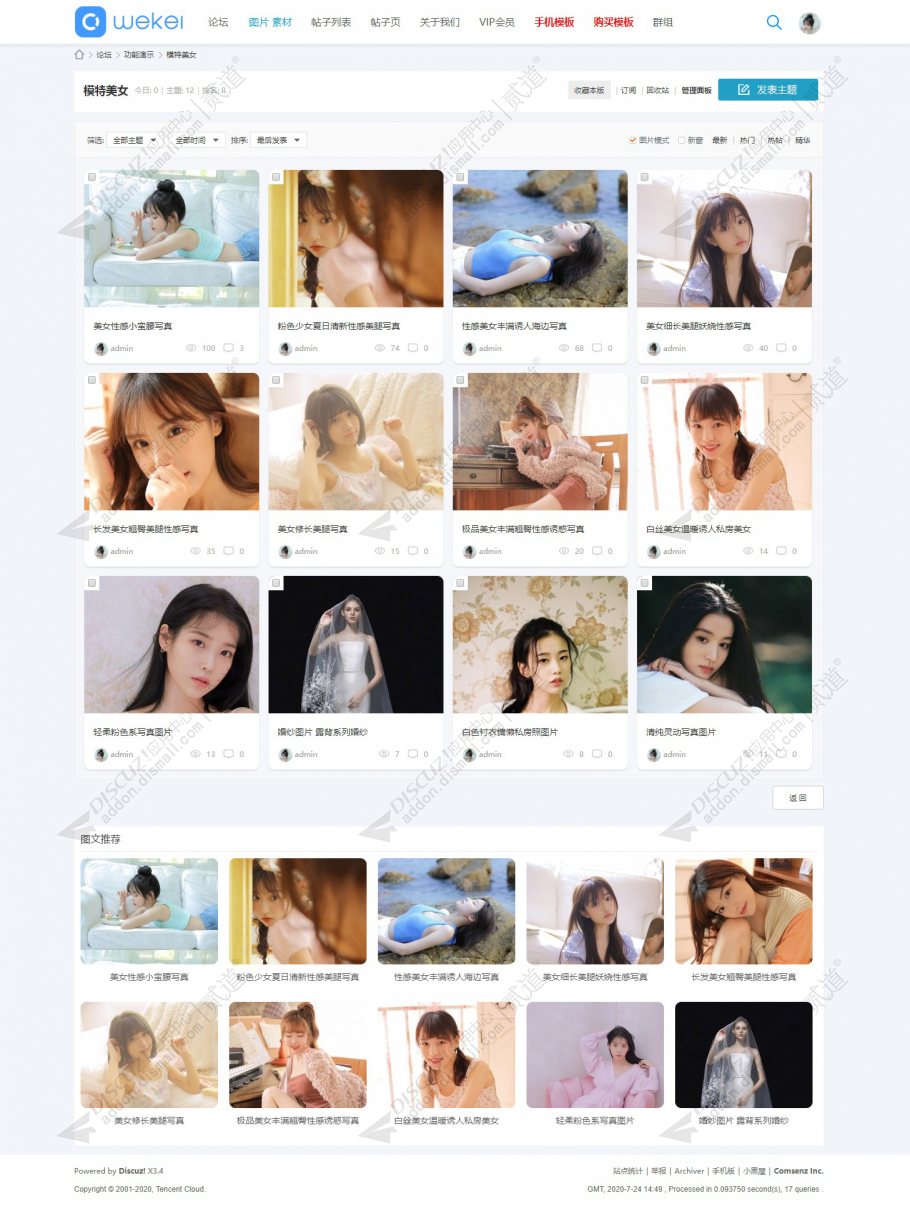910x1208 pixels.
Task: Open the 管理面板 link
Action: [697, 90]
